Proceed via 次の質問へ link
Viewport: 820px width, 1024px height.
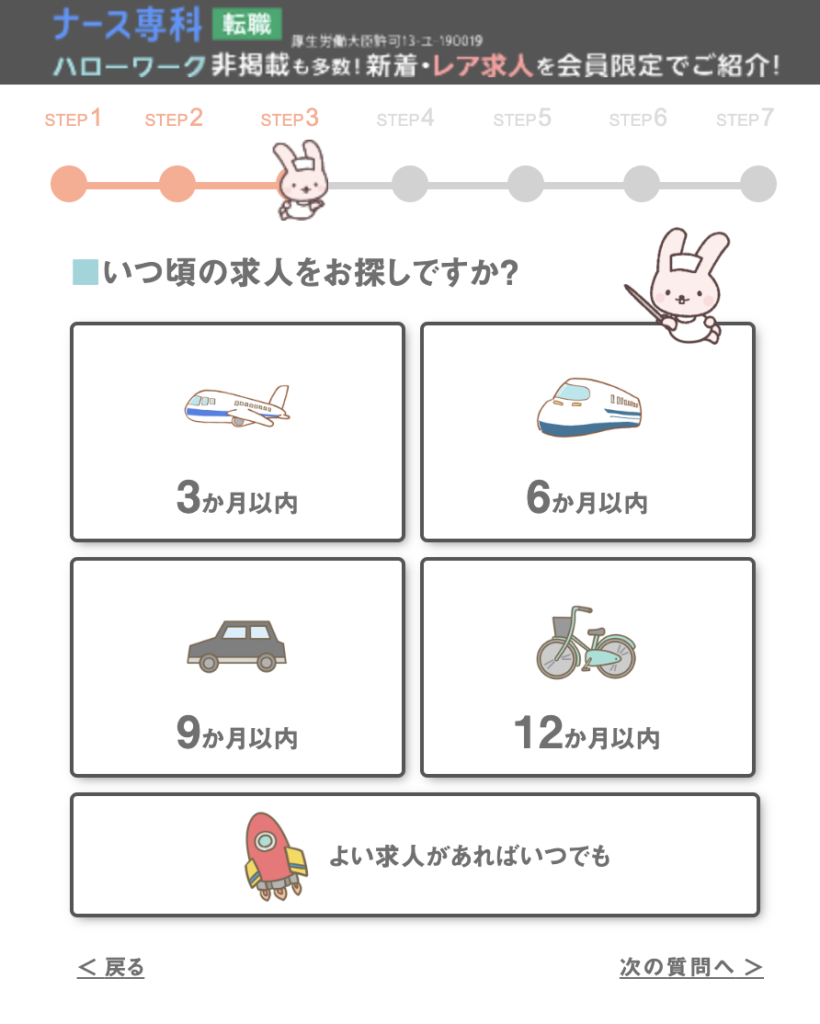pyautogui.click(x=691, y=967)
